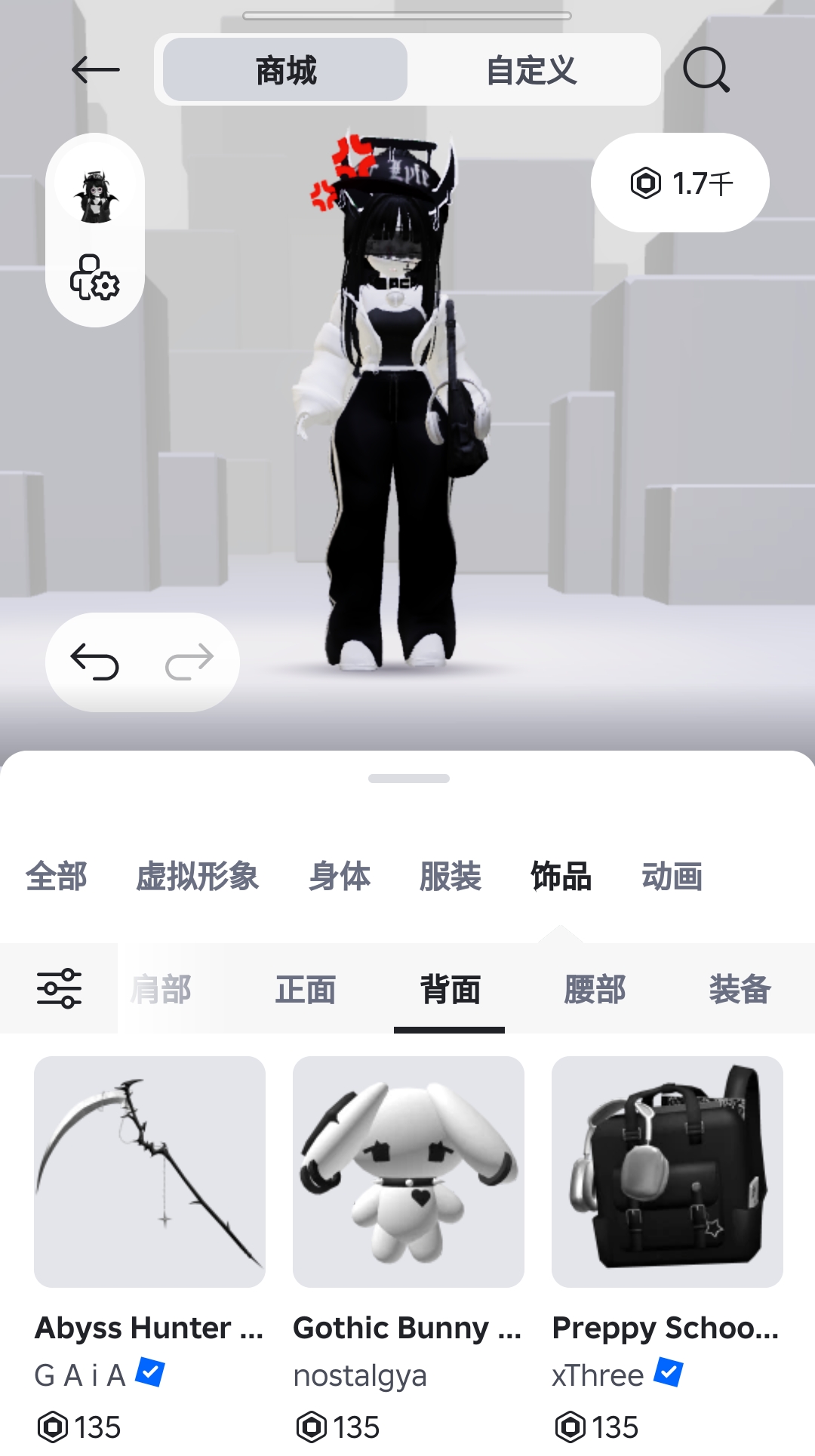Select the 身体 category
This screenshot has height=1456, width=815.
tap(340, 877)
